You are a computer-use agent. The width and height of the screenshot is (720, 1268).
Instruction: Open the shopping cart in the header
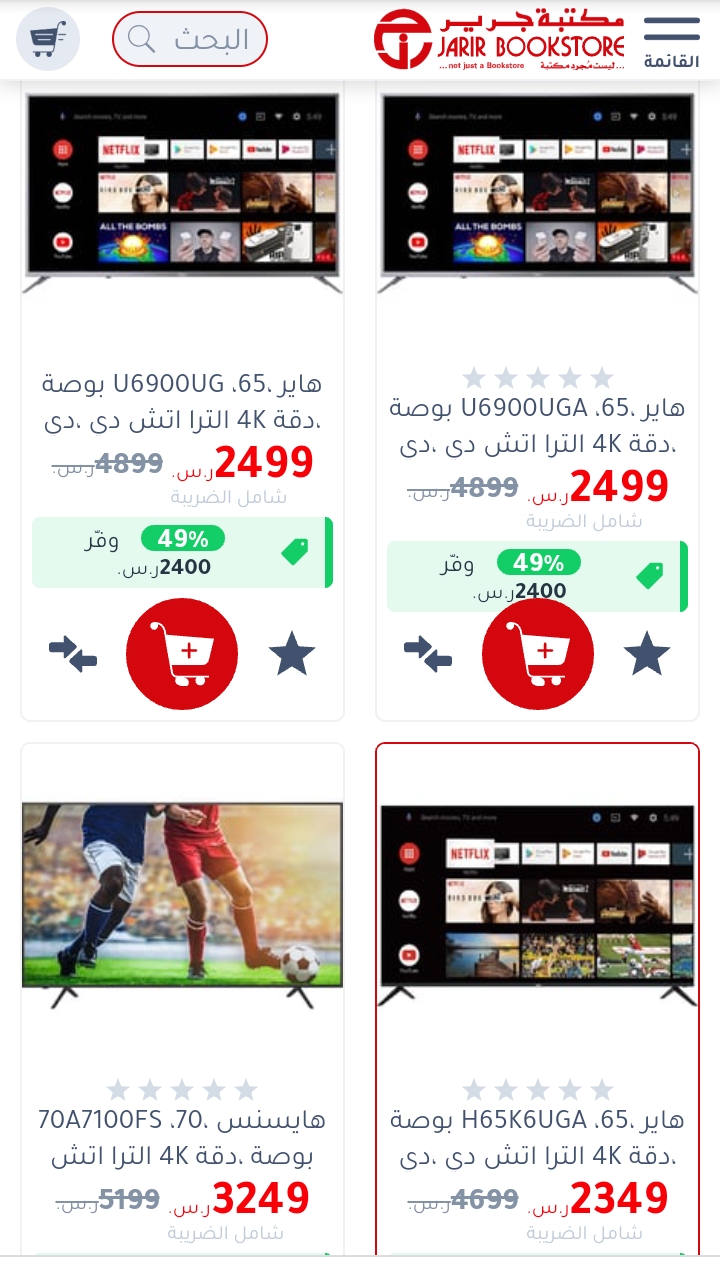(48, 39)
